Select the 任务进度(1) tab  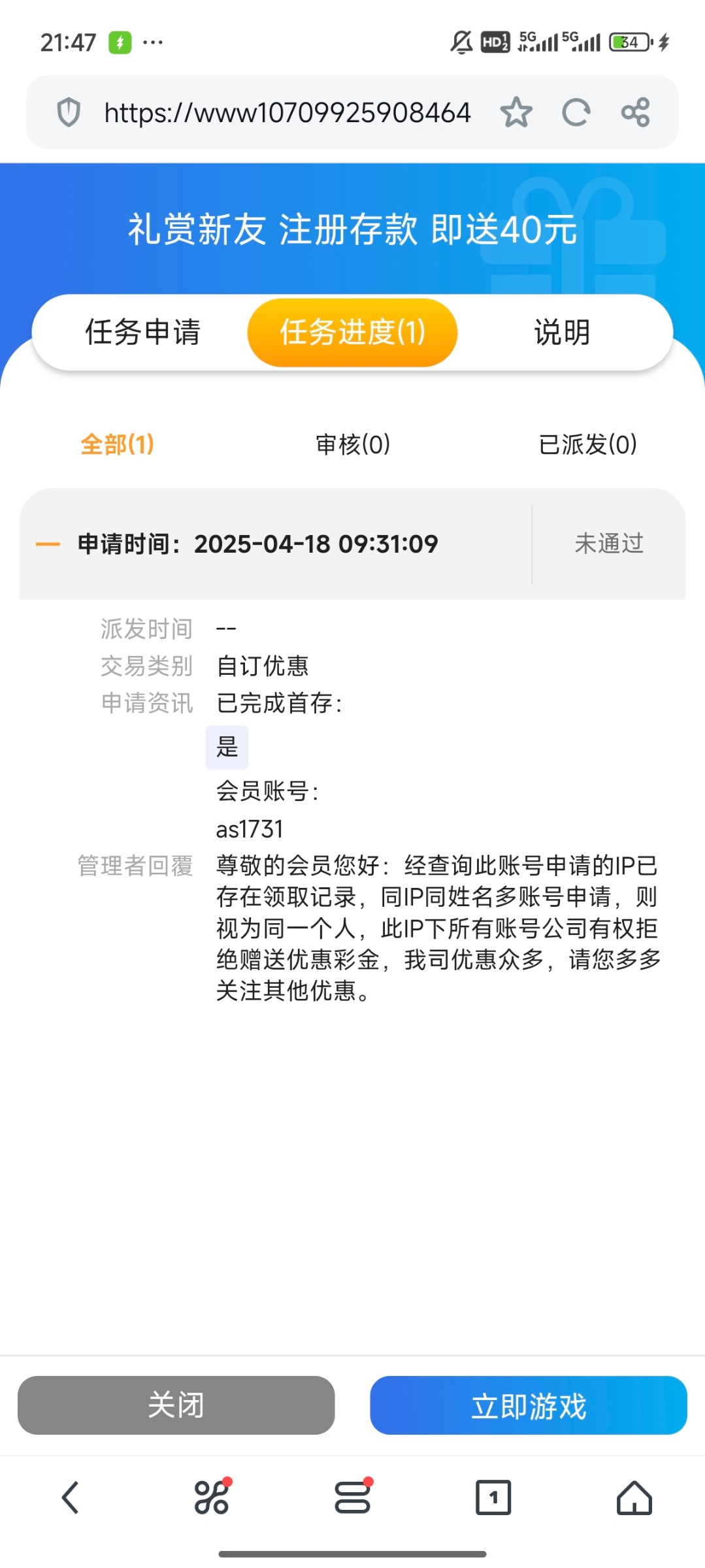(x=352, y=332)
